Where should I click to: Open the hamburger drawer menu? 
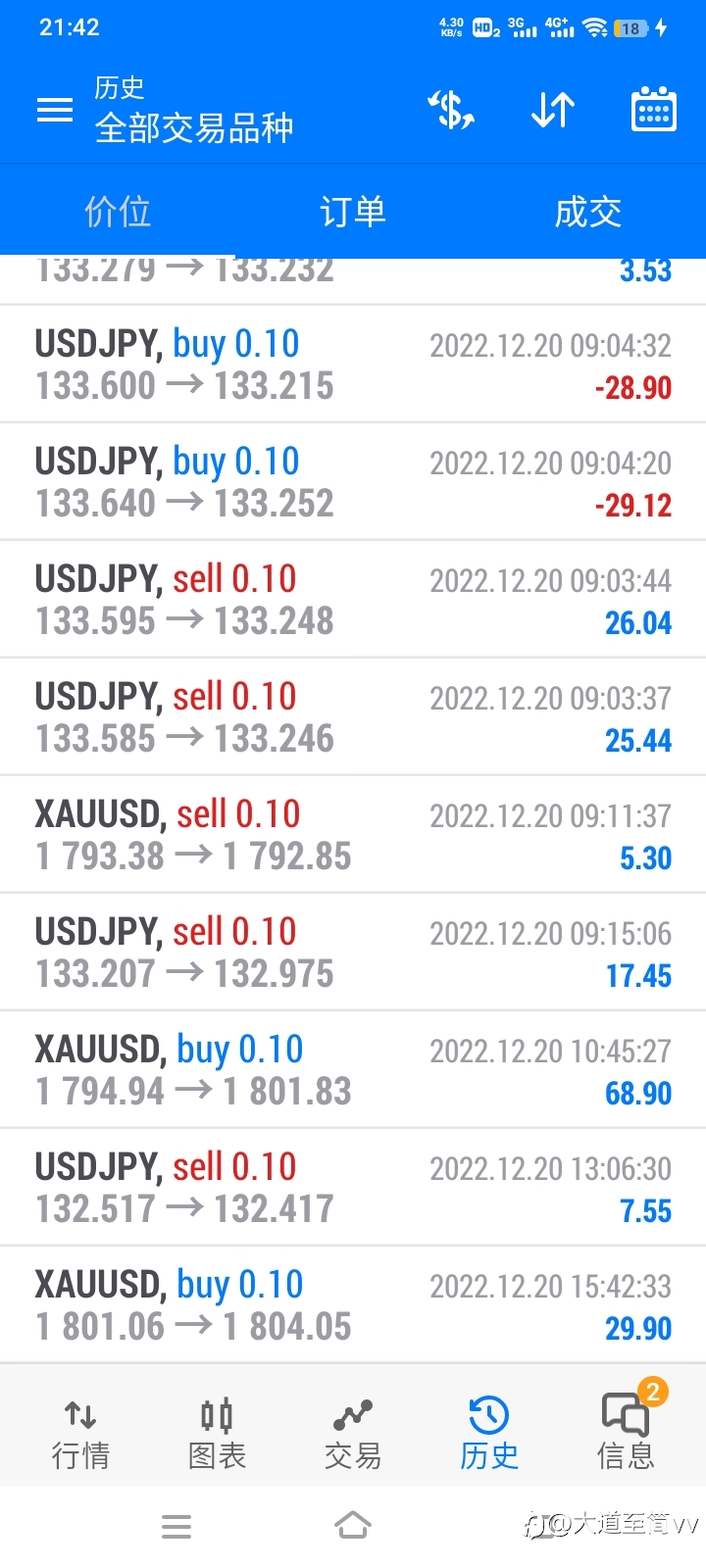point(55,110)
